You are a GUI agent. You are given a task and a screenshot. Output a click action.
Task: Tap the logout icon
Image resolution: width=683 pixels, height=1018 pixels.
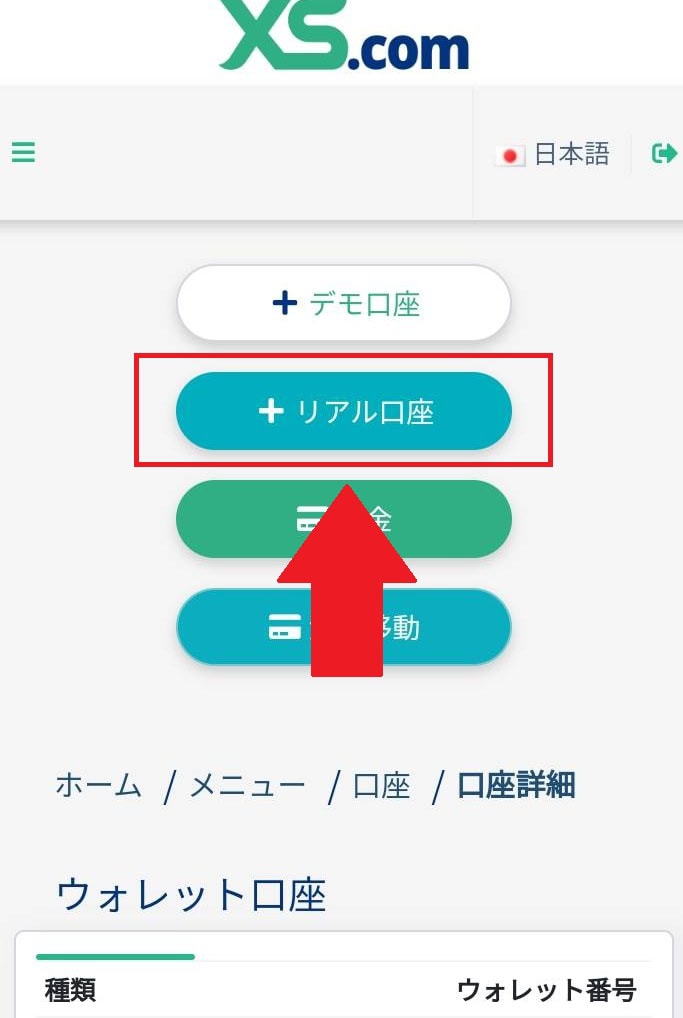664,154
